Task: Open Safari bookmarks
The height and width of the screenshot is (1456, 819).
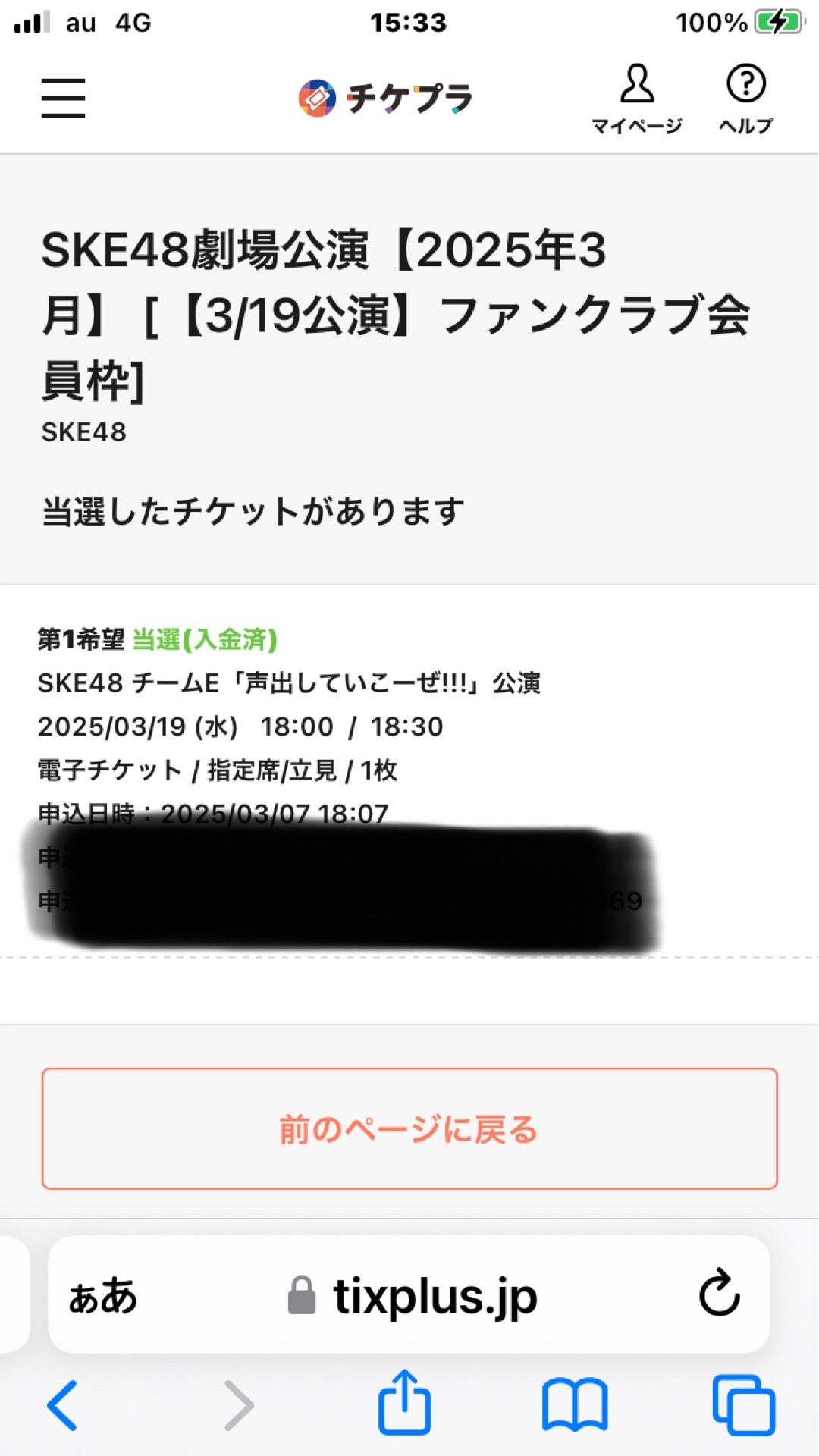Action: click(575, 1405)
